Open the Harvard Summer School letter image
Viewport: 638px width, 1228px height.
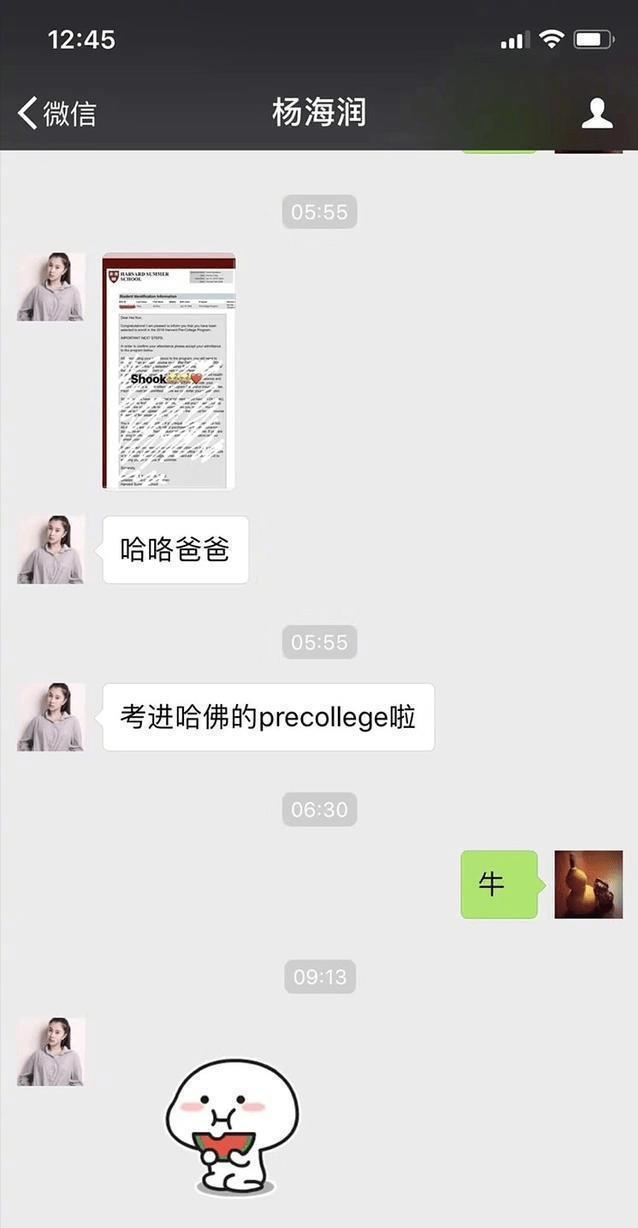point(169,372)
